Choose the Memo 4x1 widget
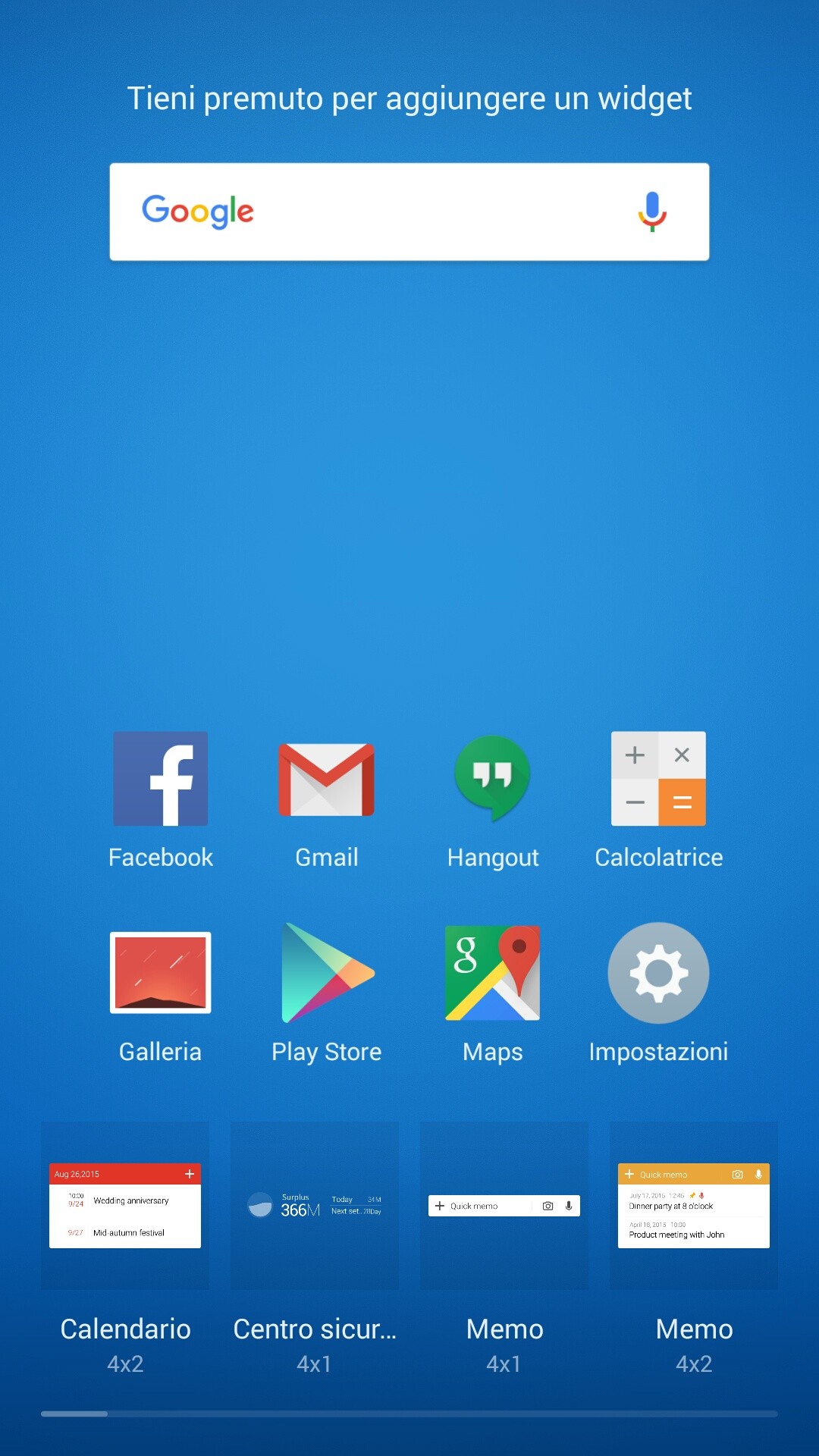The width and height of the screenshot is (819, 1456). (504, 1206)
